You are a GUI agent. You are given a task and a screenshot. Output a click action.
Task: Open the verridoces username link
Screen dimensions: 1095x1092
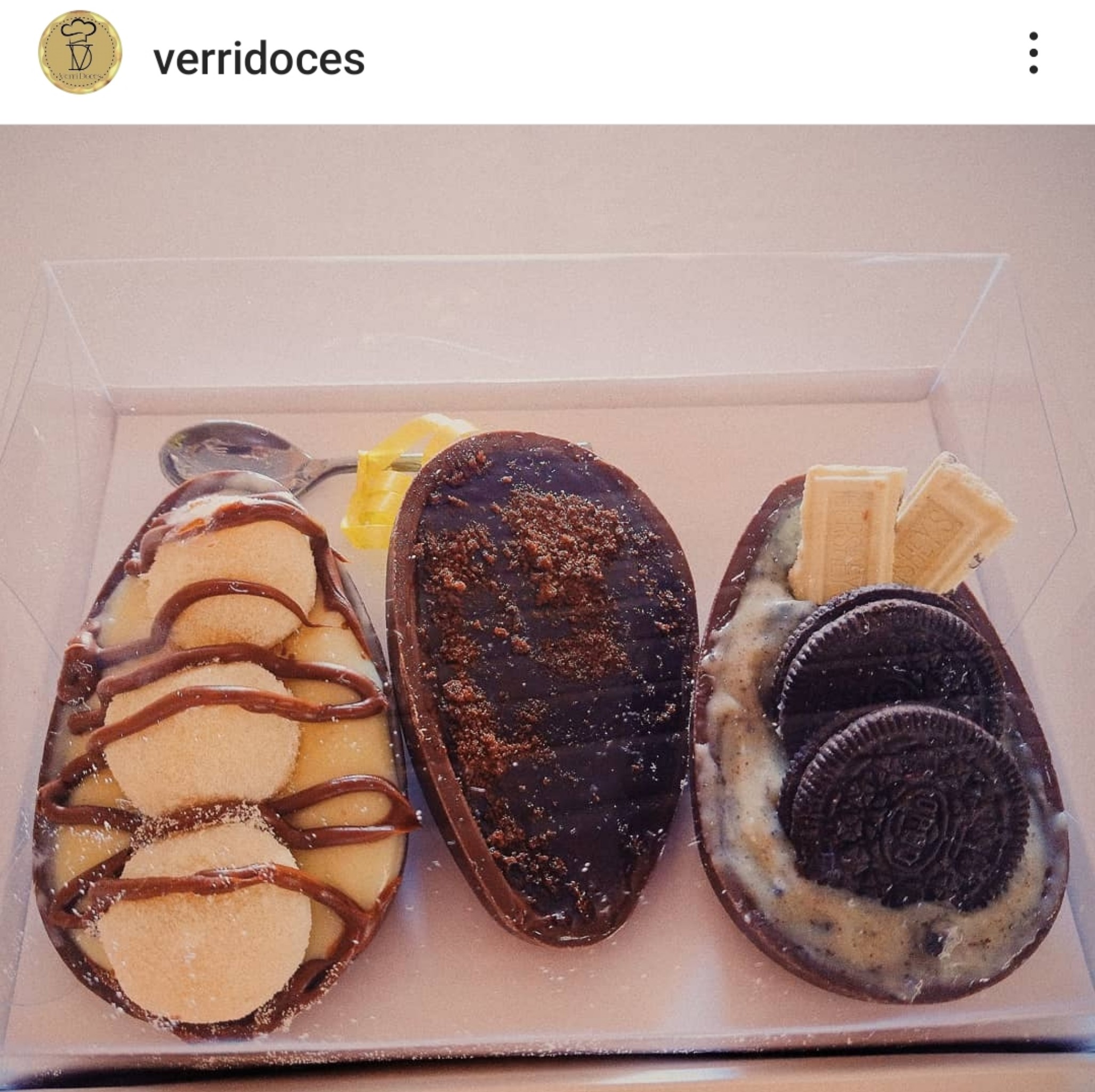pos(259,60)
